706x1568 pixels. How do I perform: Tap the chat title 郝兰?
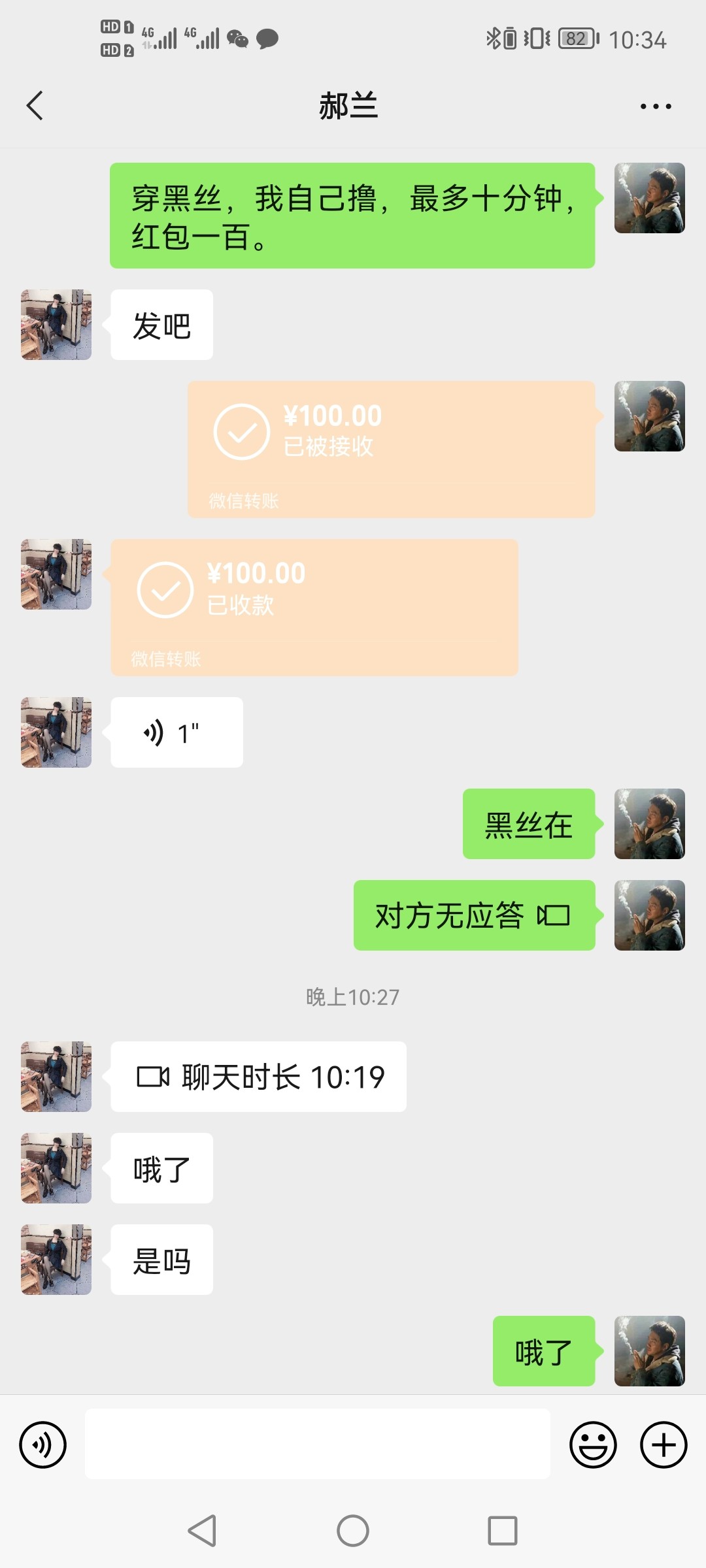point(348,105)
